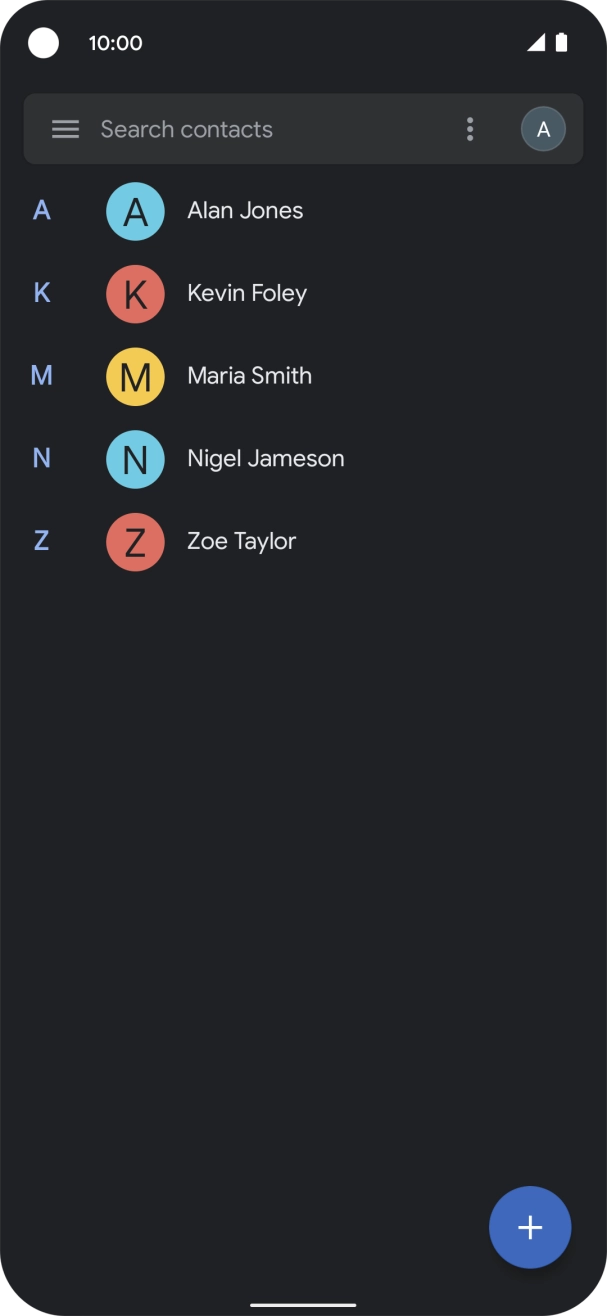
Task: Open the account avatar switcher
Action: tap(543, 129)
